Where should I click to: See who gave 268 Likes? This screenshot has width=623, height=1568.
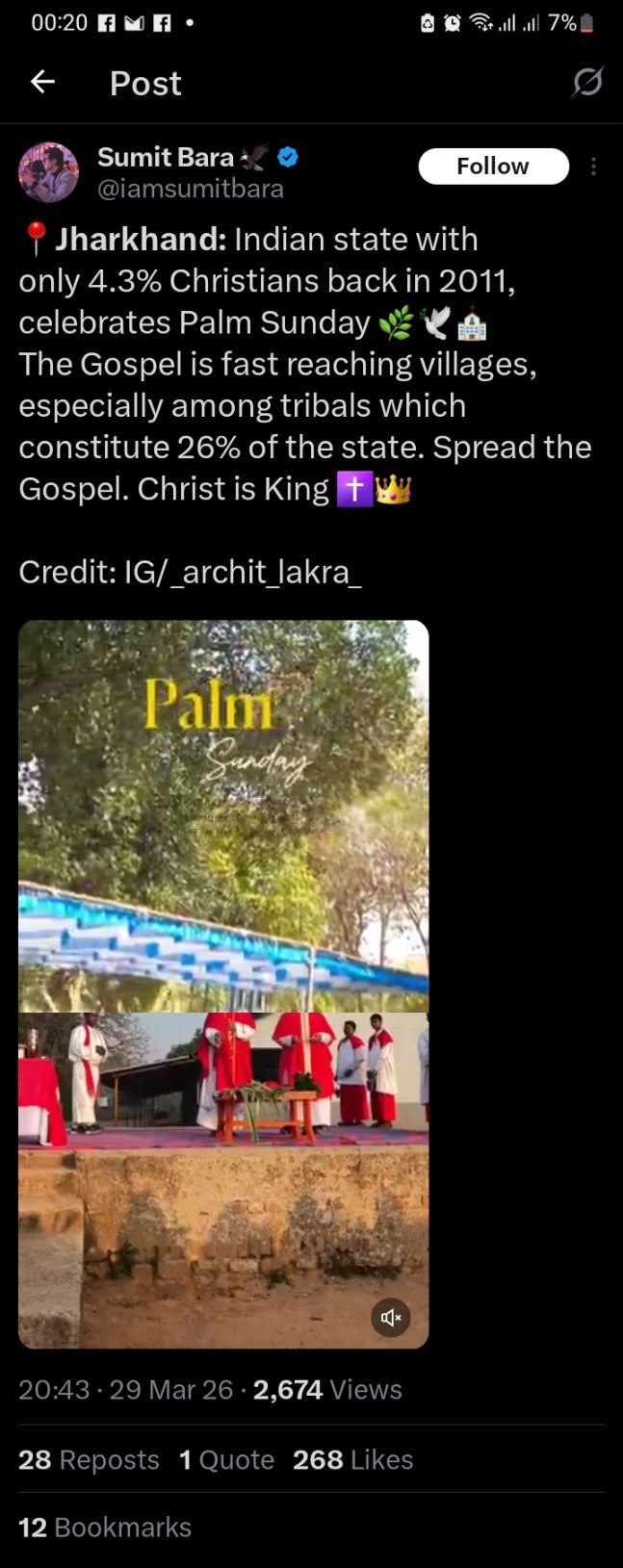tap(352, 1460)
